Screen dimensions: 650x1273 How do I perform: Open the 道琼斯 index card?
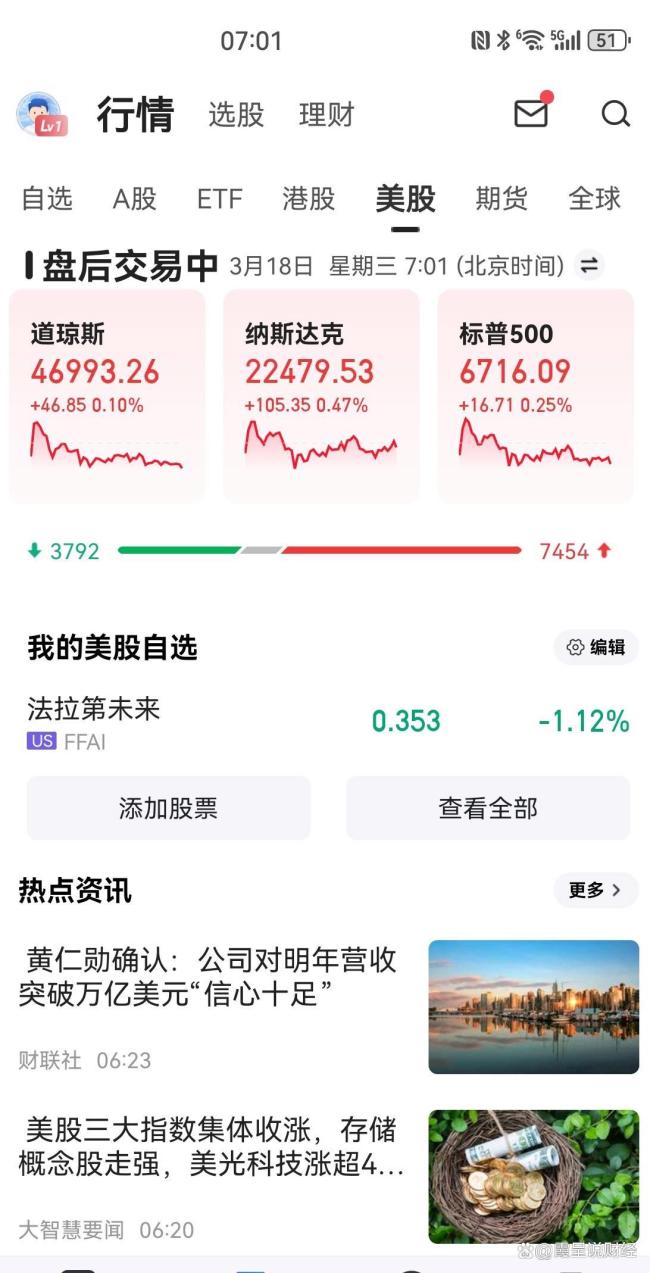pos(107,396)
